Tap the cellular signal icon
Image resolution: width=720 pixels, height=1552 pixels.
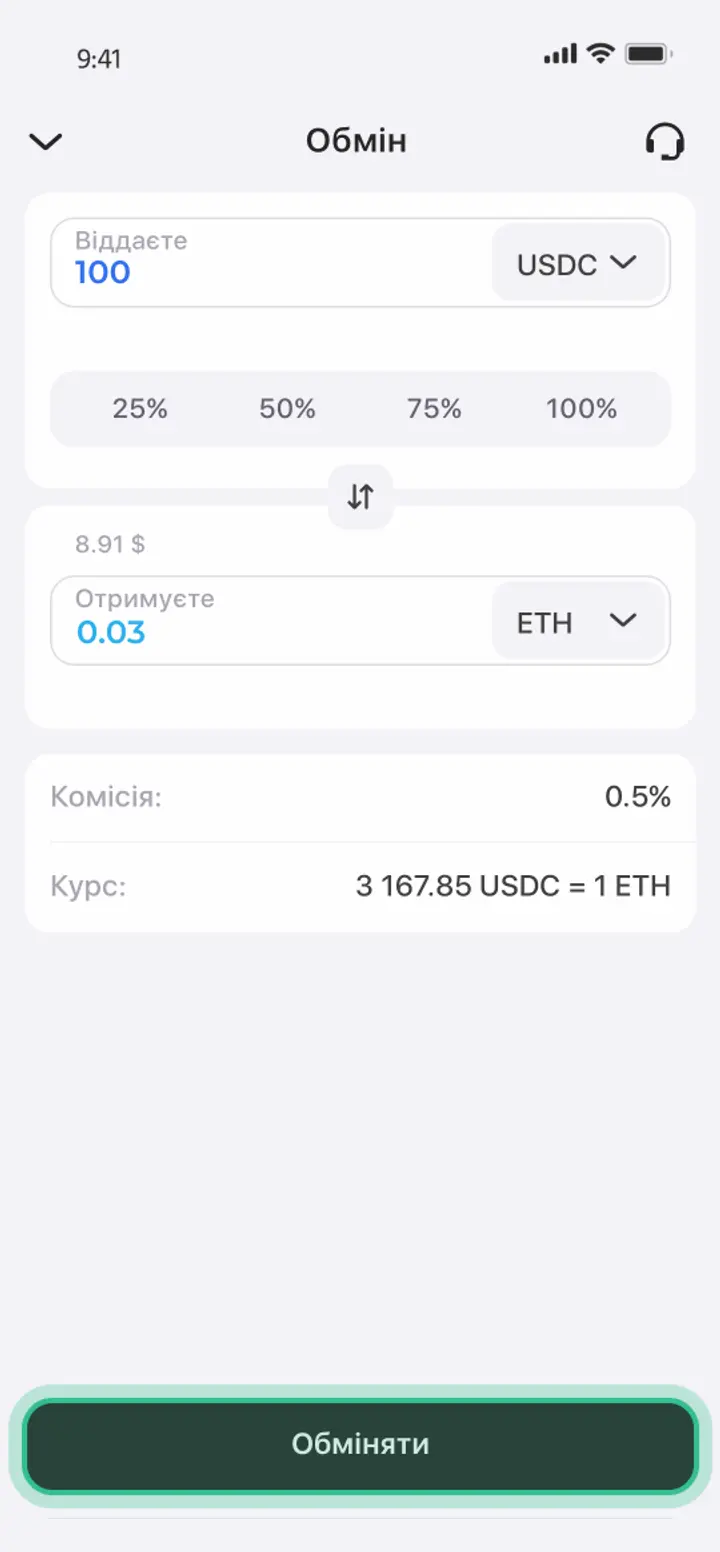click(560, 55)
